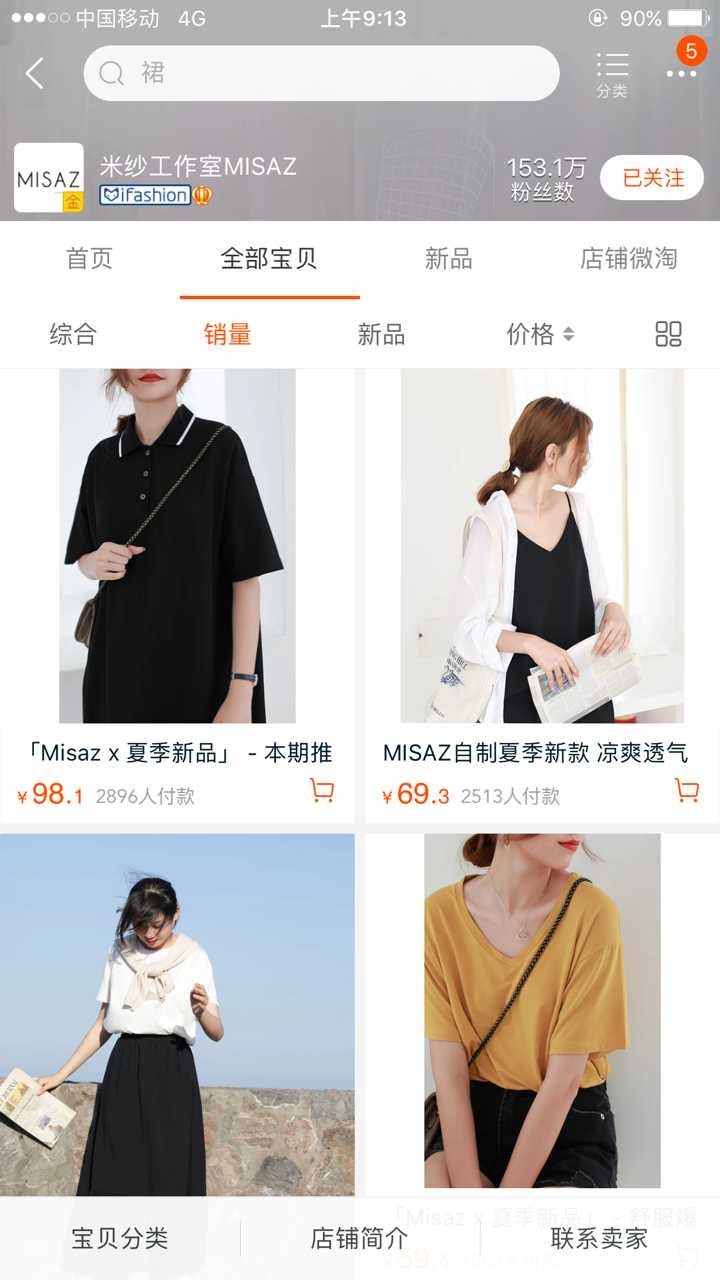Open 宝贝分类 at the bottom
The width and height of the screenshot is (720, 1280).
[120, 1239]
